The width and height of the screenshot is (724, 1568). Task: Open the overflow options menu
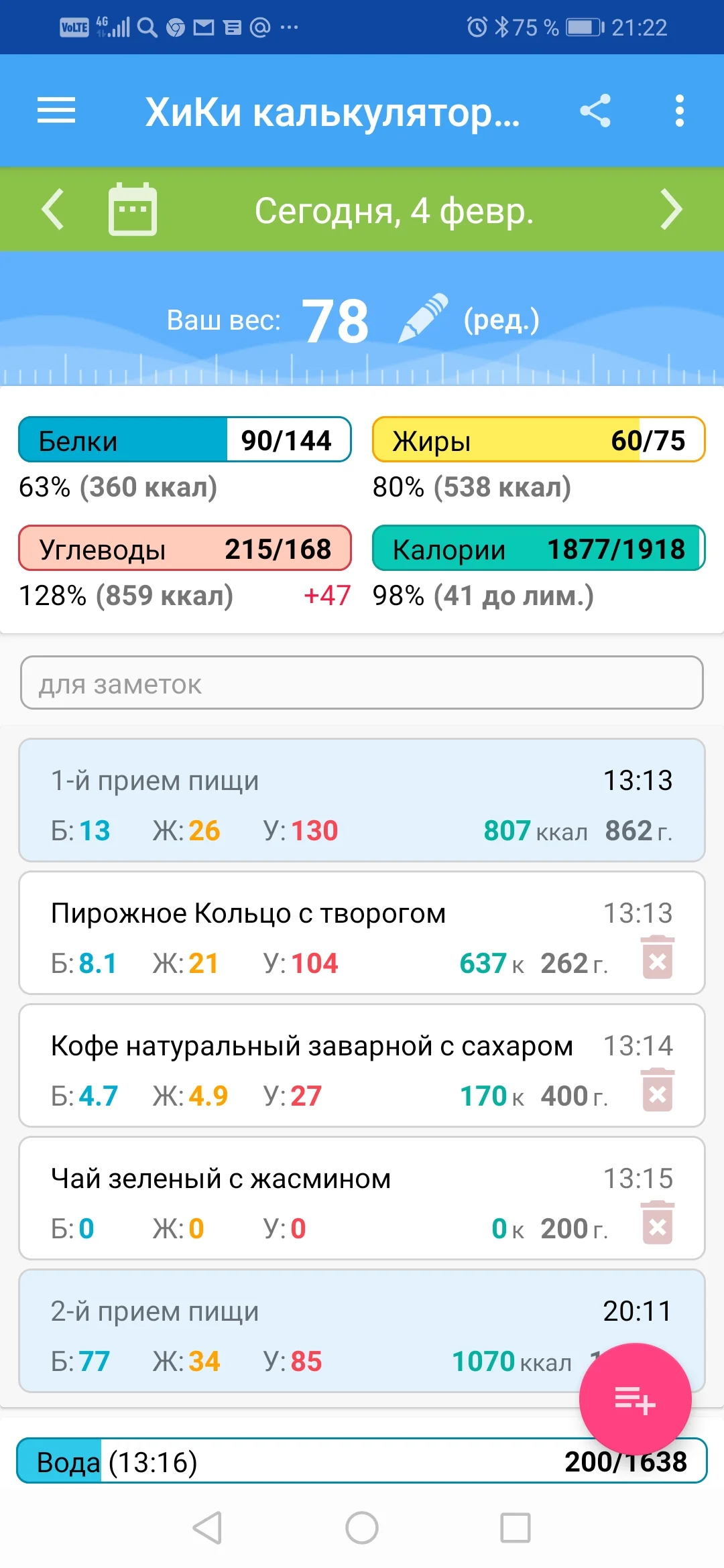tap(679, 111)
